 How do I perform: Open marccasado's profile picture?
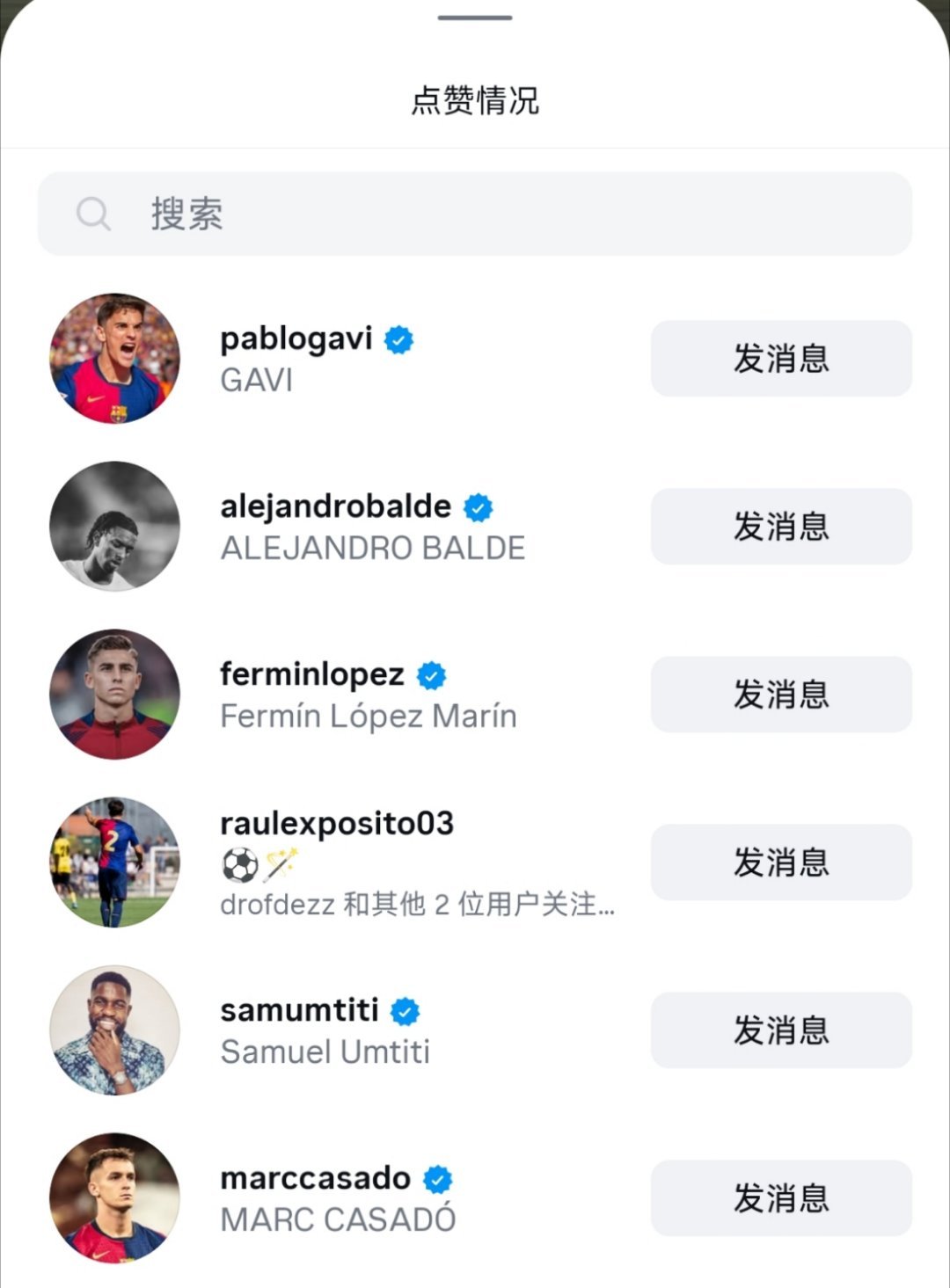114,1198
